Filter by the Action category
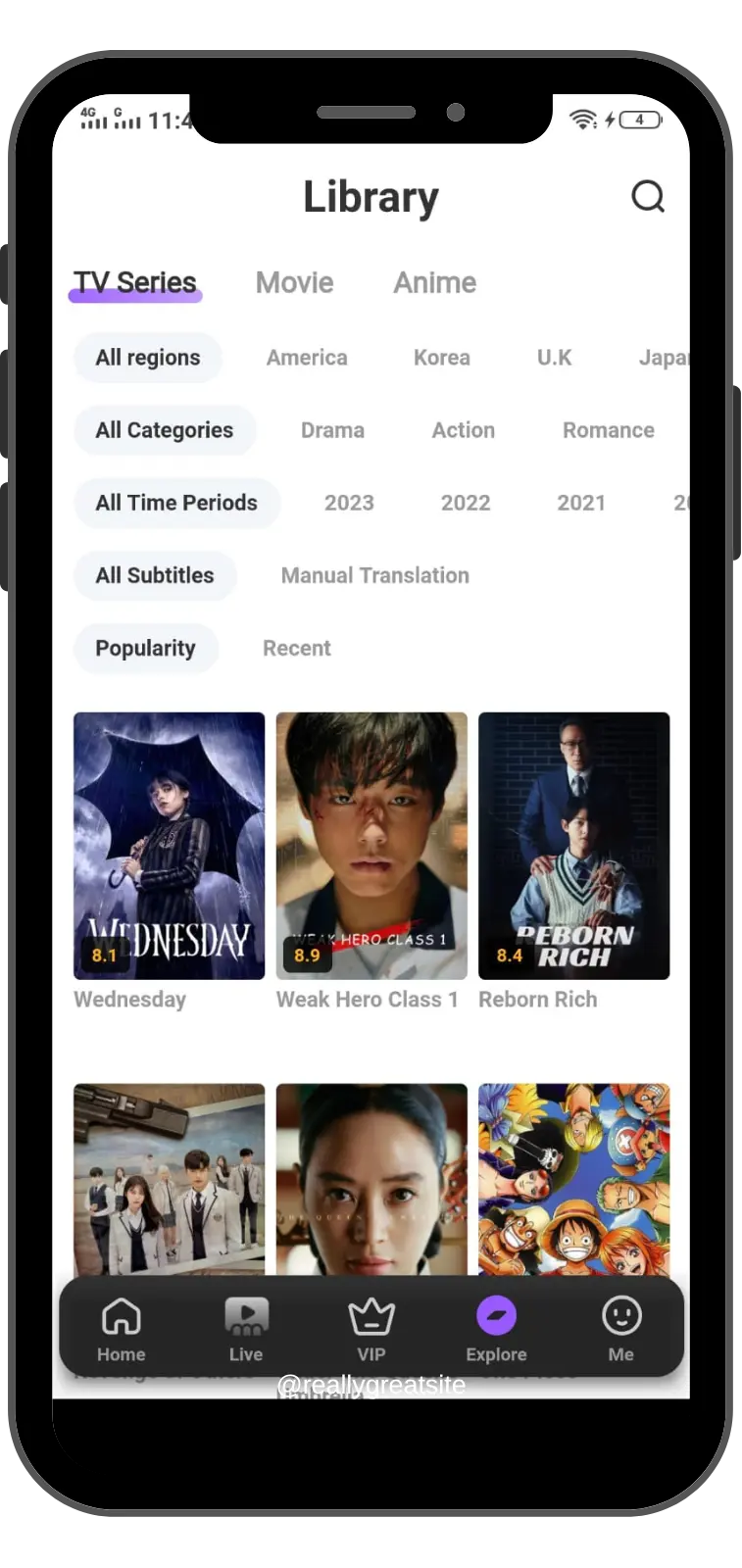The width and height of the screenshot is (742, 1568). [463, 430]
